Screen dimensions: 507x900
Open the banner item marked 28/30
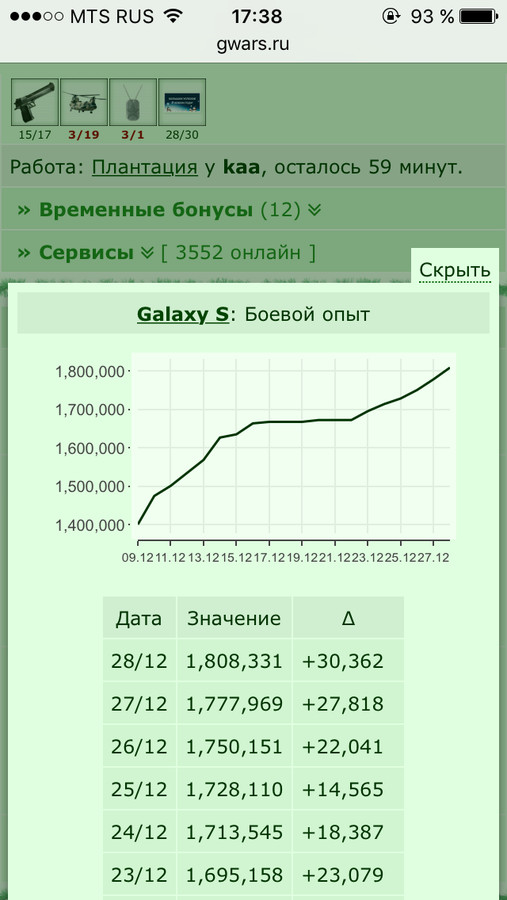coord(182,102)
